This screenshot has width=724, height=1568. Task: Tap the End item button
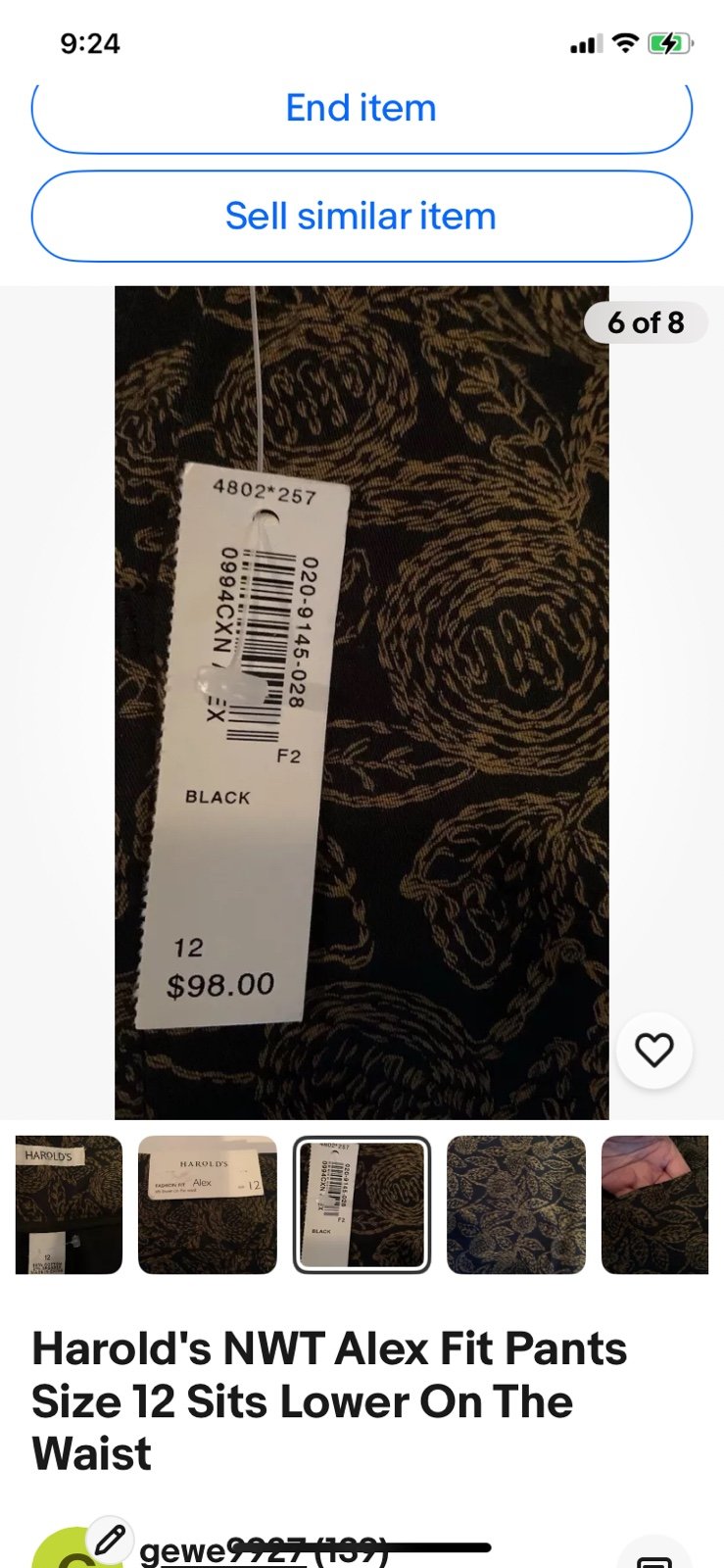(x=362, y=109)
